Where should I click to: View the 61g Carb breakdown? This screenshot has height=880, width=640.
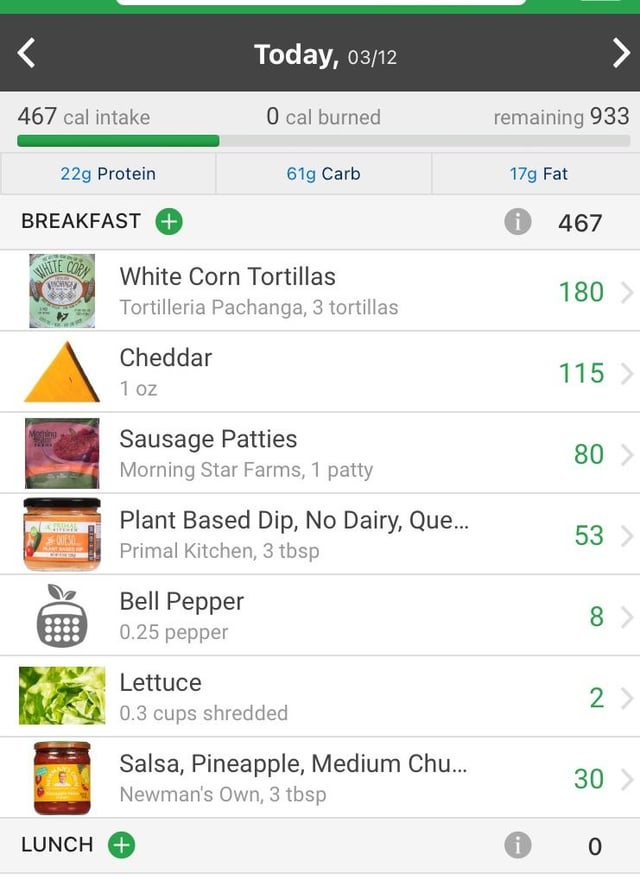[323, 174]
